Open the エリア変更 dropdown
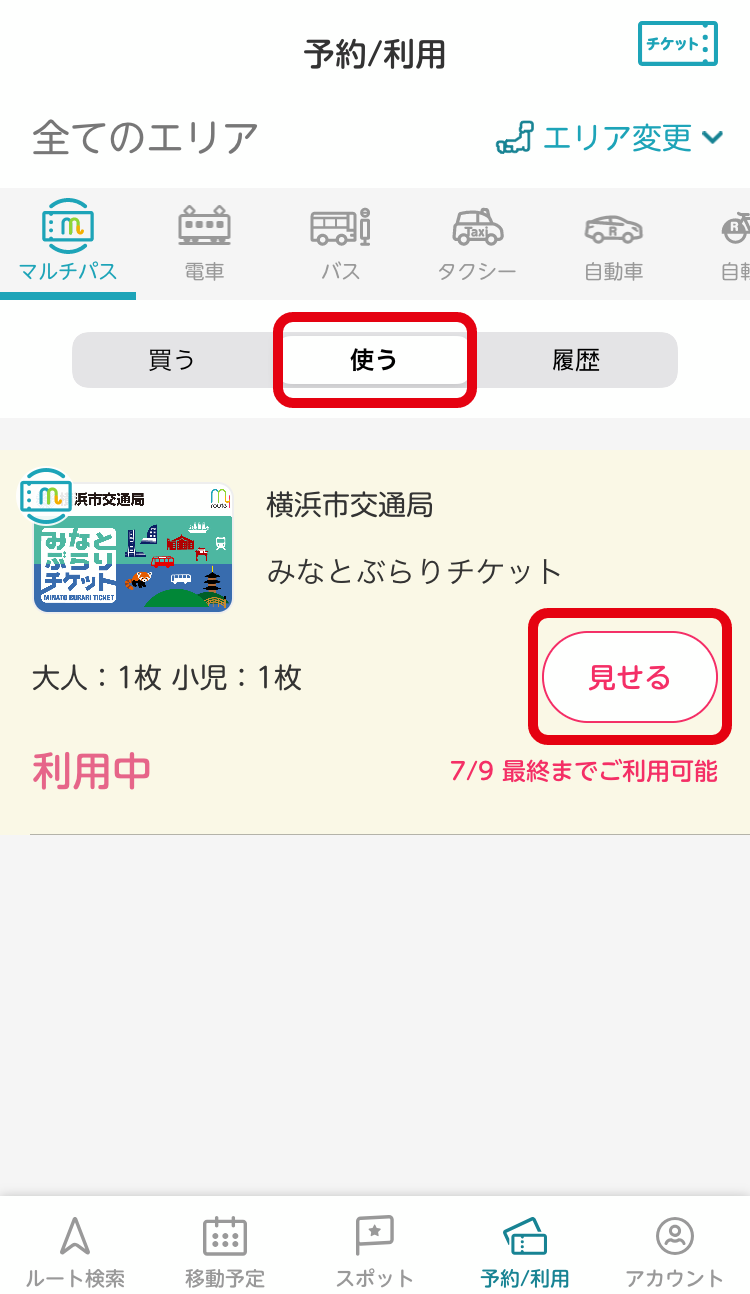The image size is (750, 1294). (610, 137)
